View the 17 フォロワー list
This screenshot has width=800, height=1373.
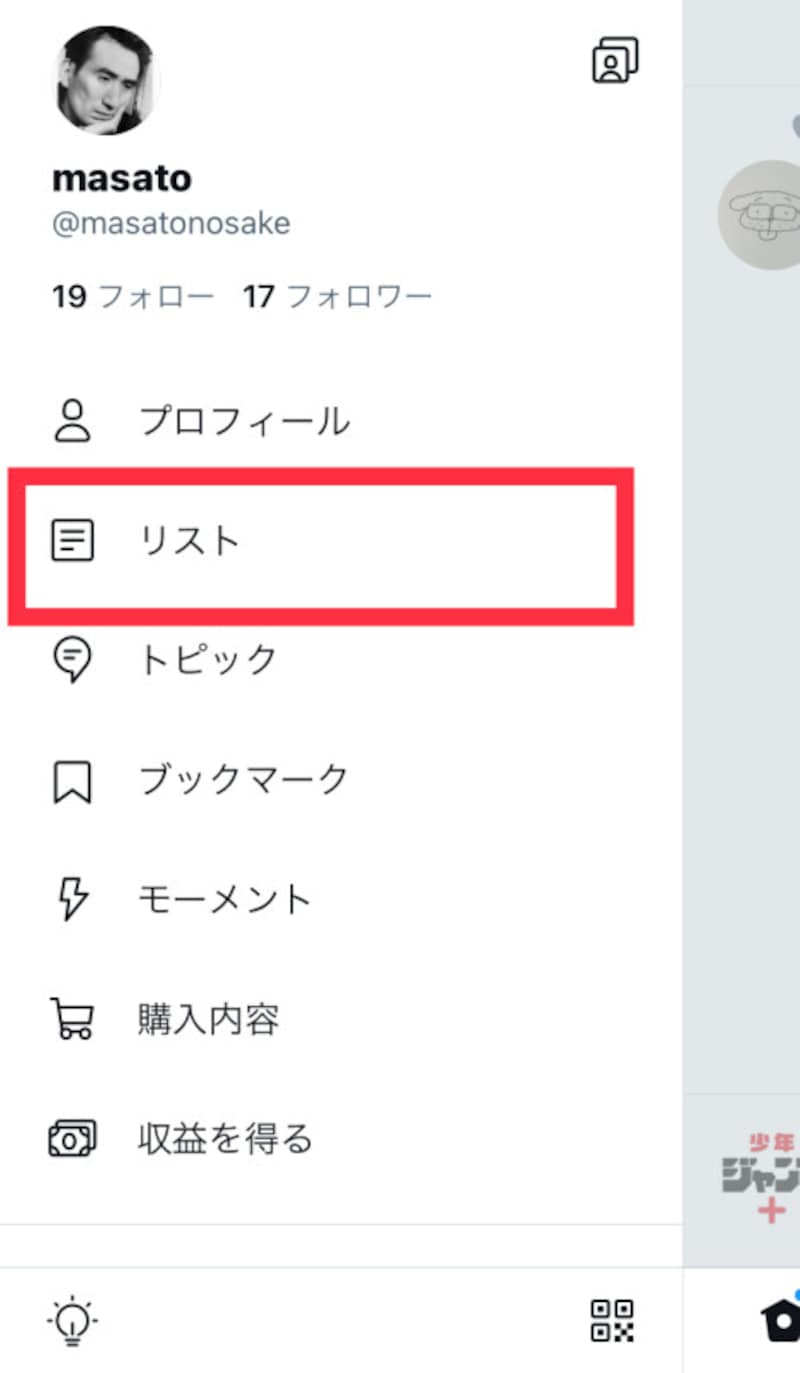click(337, 297)
